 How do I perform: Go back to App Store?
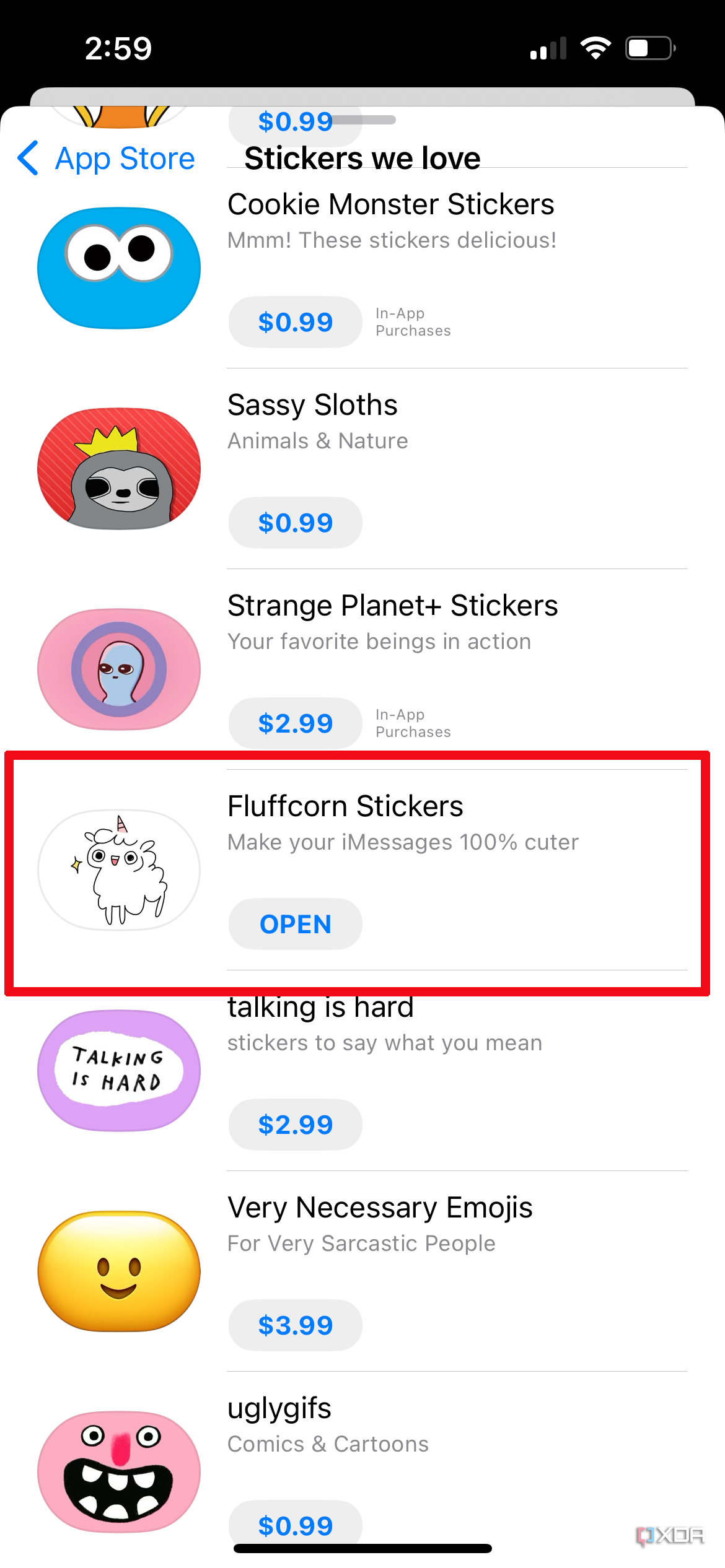tap(107, 159)
